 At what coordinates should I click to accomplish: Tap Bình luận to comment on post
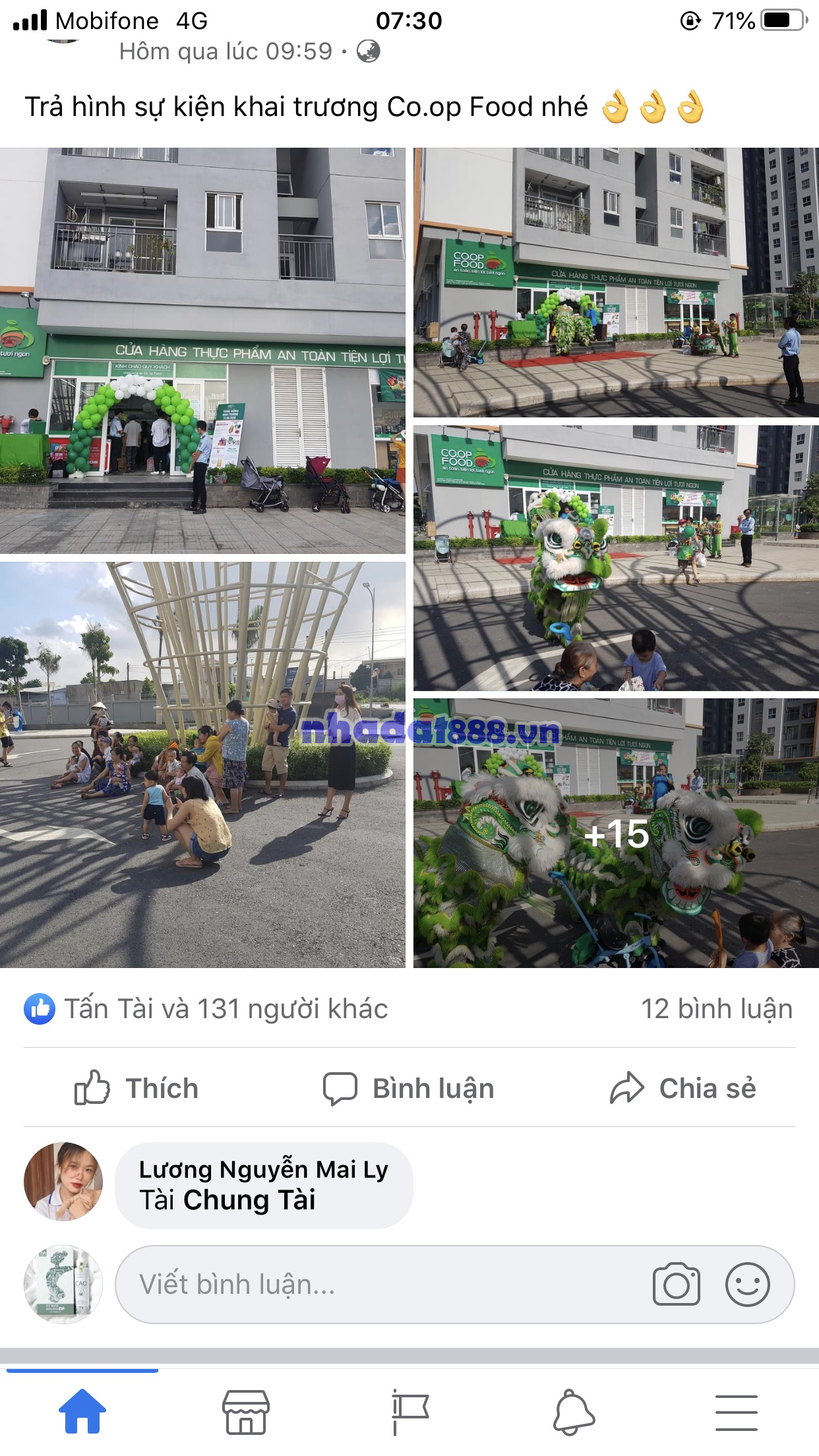409,1088
